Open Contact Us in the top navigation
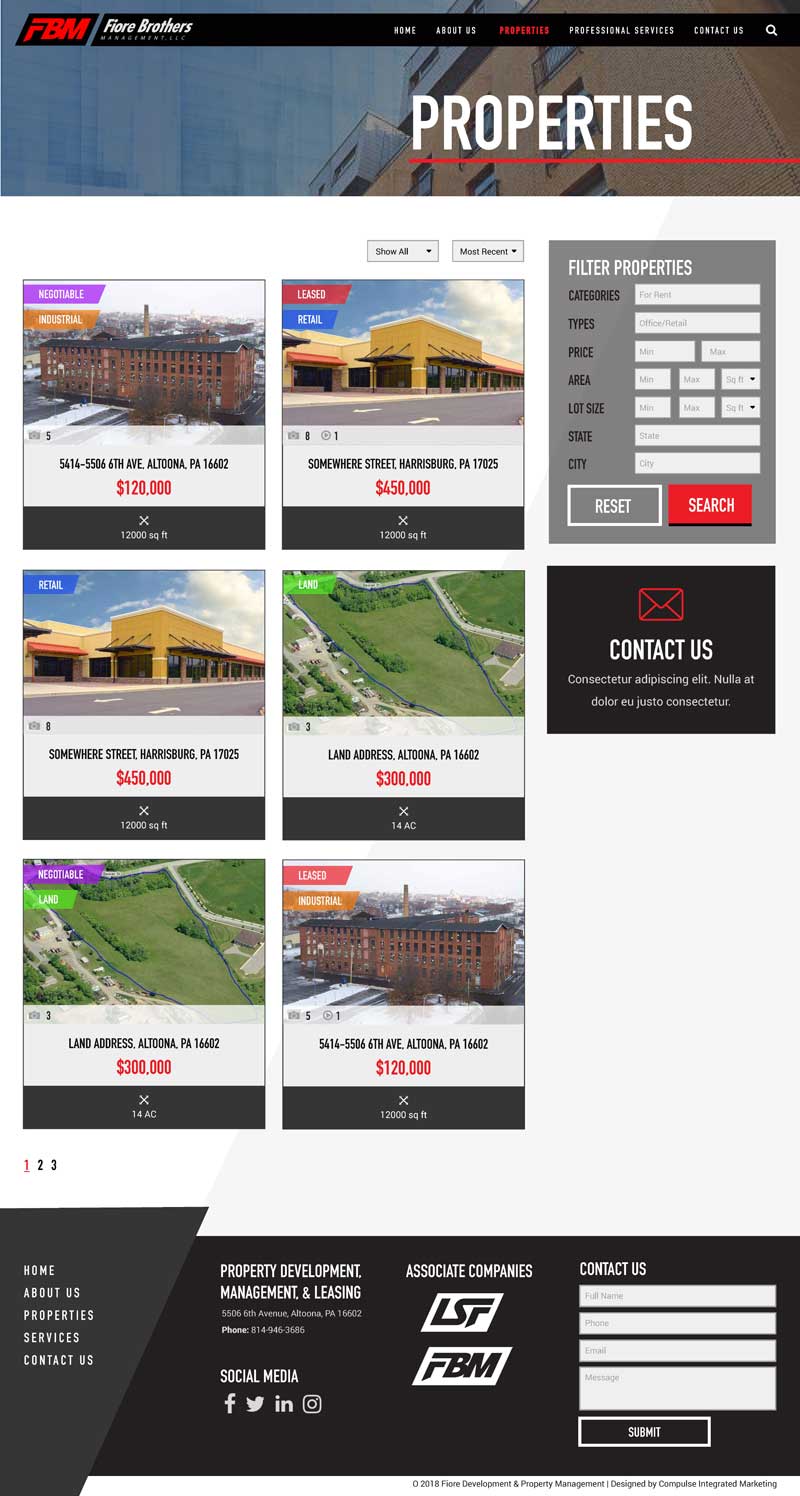Image resolution: width=800 pixels, height=1496 pixels. (x=719, y=30)
